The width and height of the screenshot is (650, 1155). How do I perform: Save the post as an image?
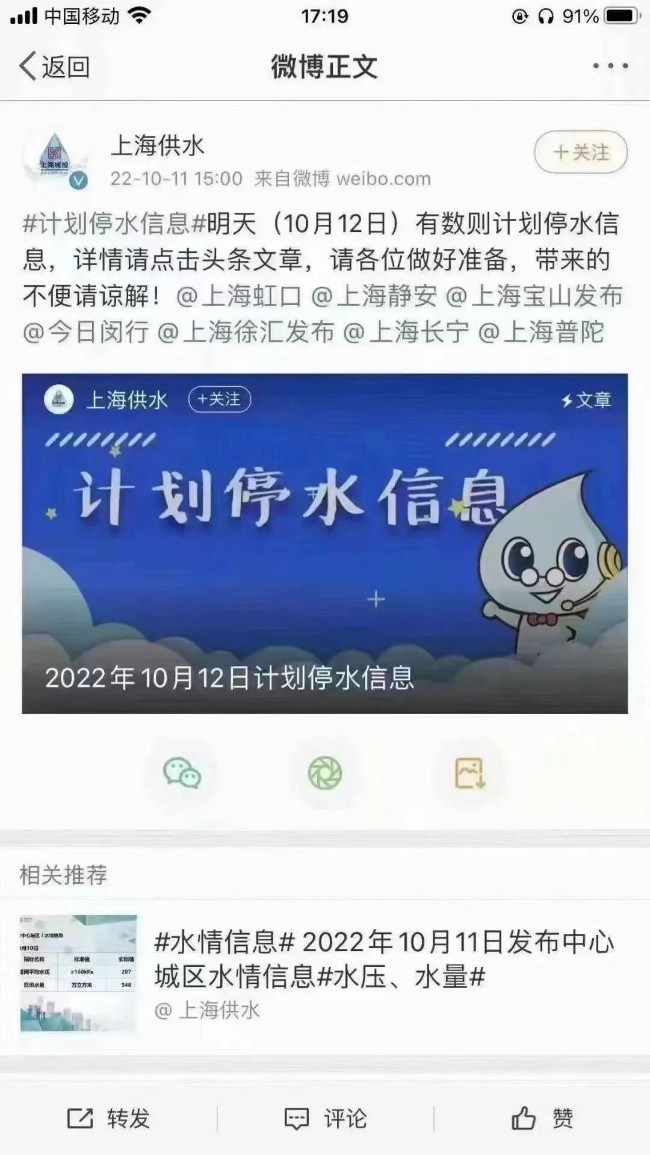pyautogui.click(x=469, y=773)
